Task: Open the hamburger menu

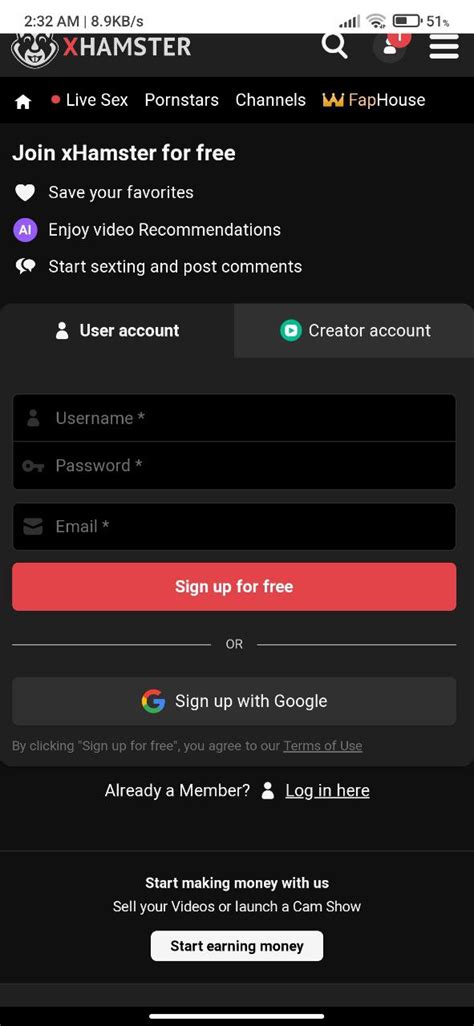Action: click(443, 47)
